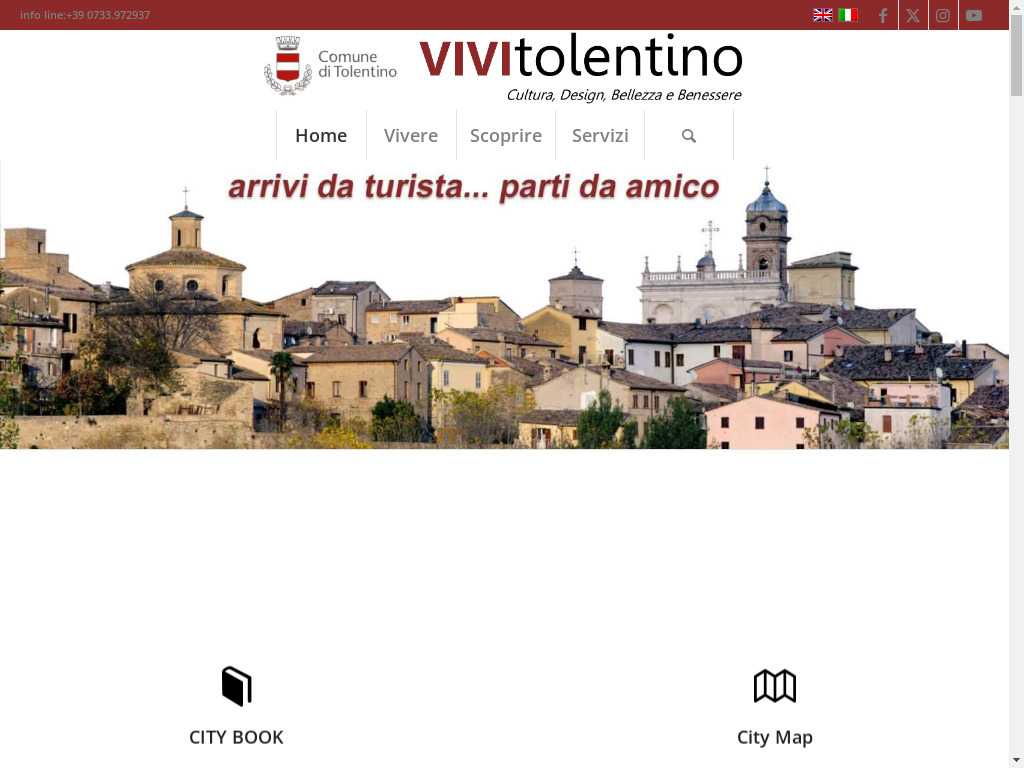Open the Servizi menu
This screenshot has width=1024, height=768.
[x=600, y=136]
